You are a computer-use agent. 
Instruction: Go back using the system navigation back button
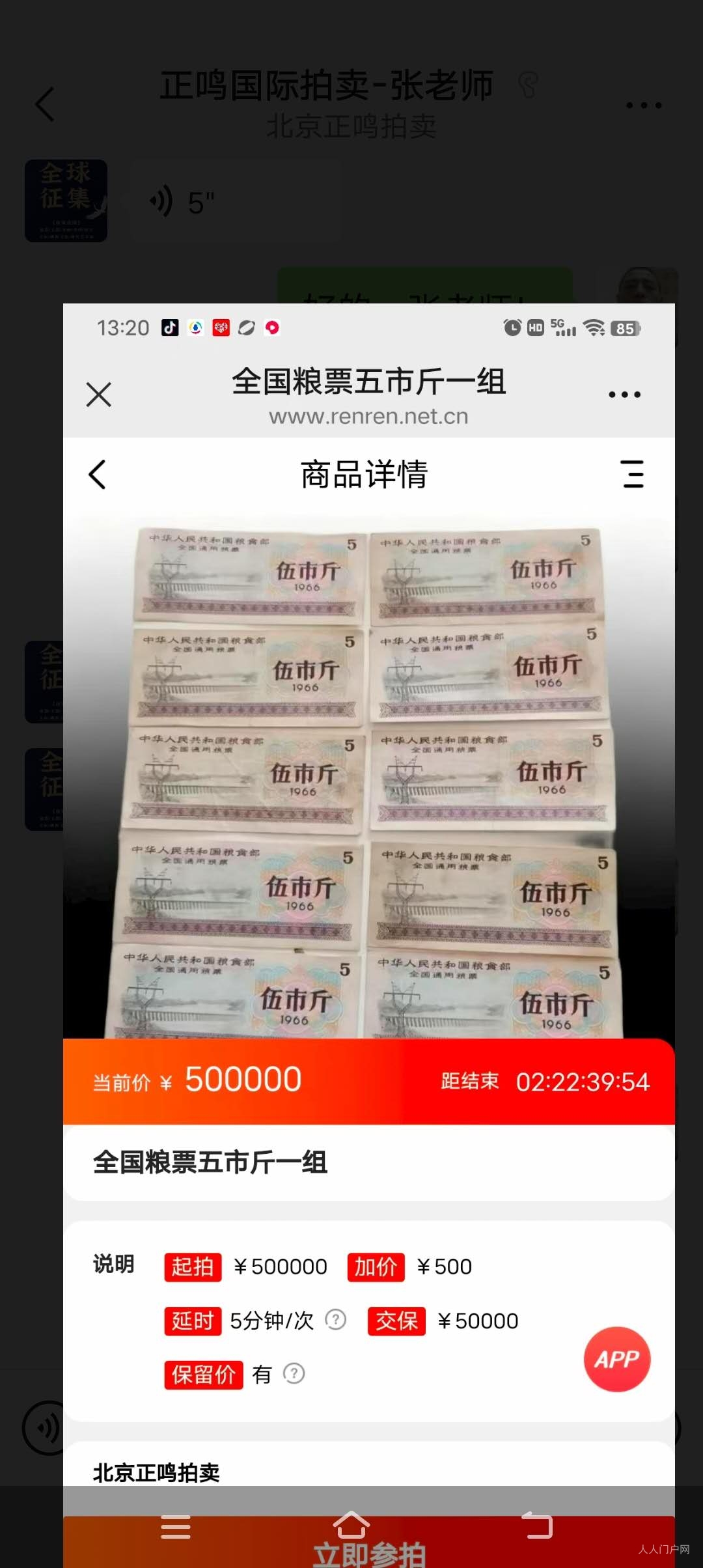pos(538,1525)
